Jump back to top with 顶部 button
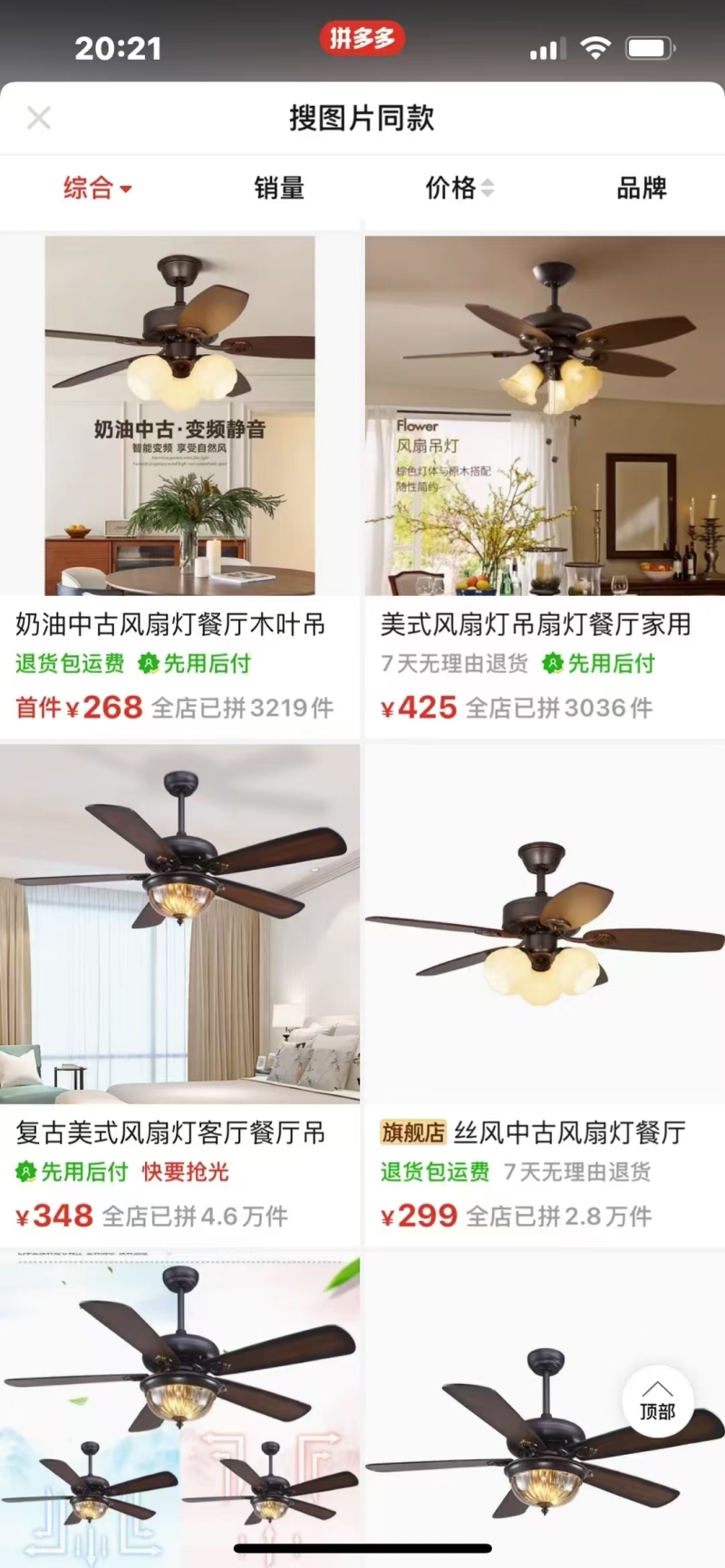The image size is (725, 1568). 657,1400
